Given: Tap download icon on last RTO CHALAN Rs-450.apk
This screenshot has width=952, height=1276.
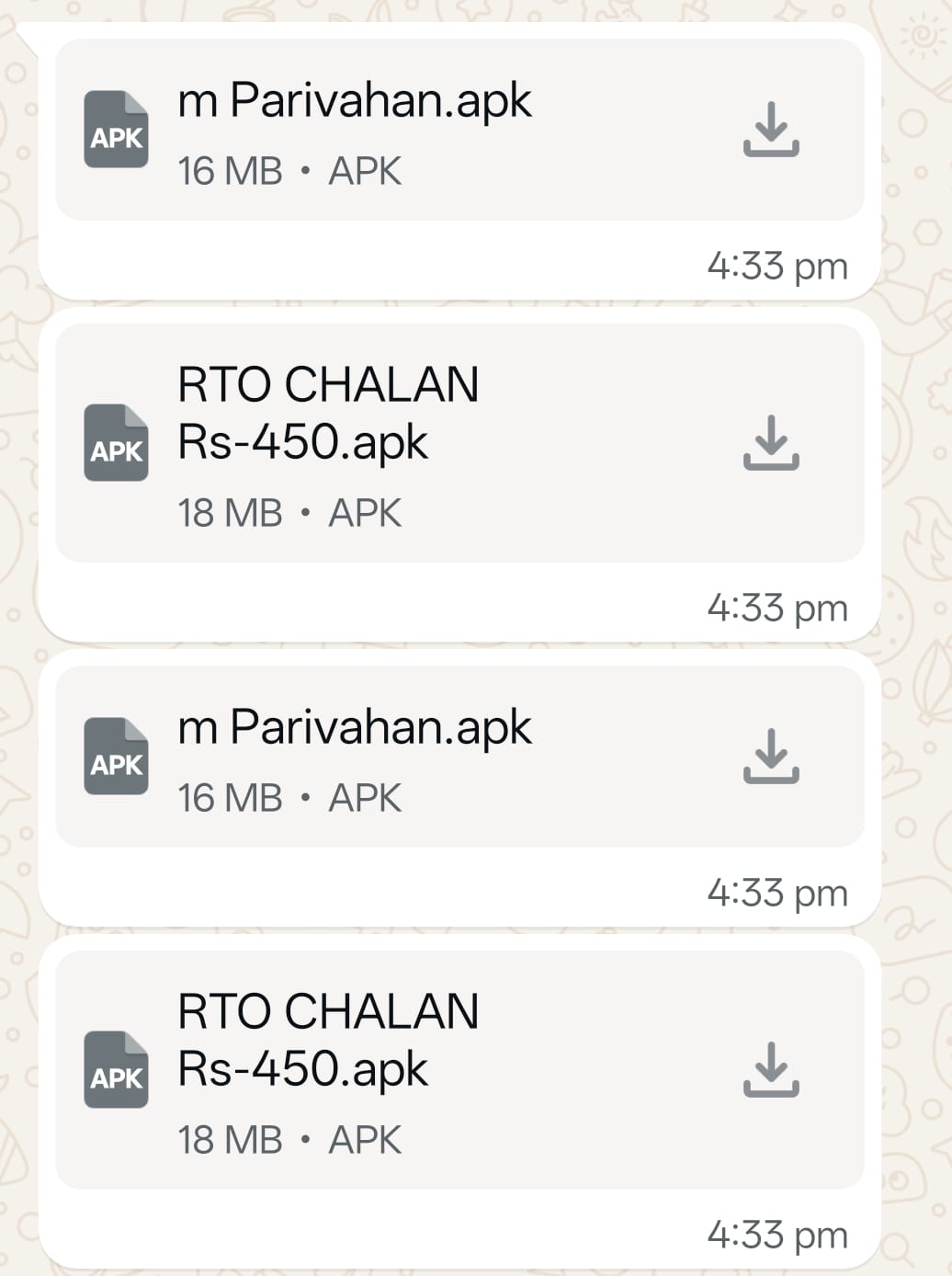Looking at the screenshot, I should (x=770, y=1070).
